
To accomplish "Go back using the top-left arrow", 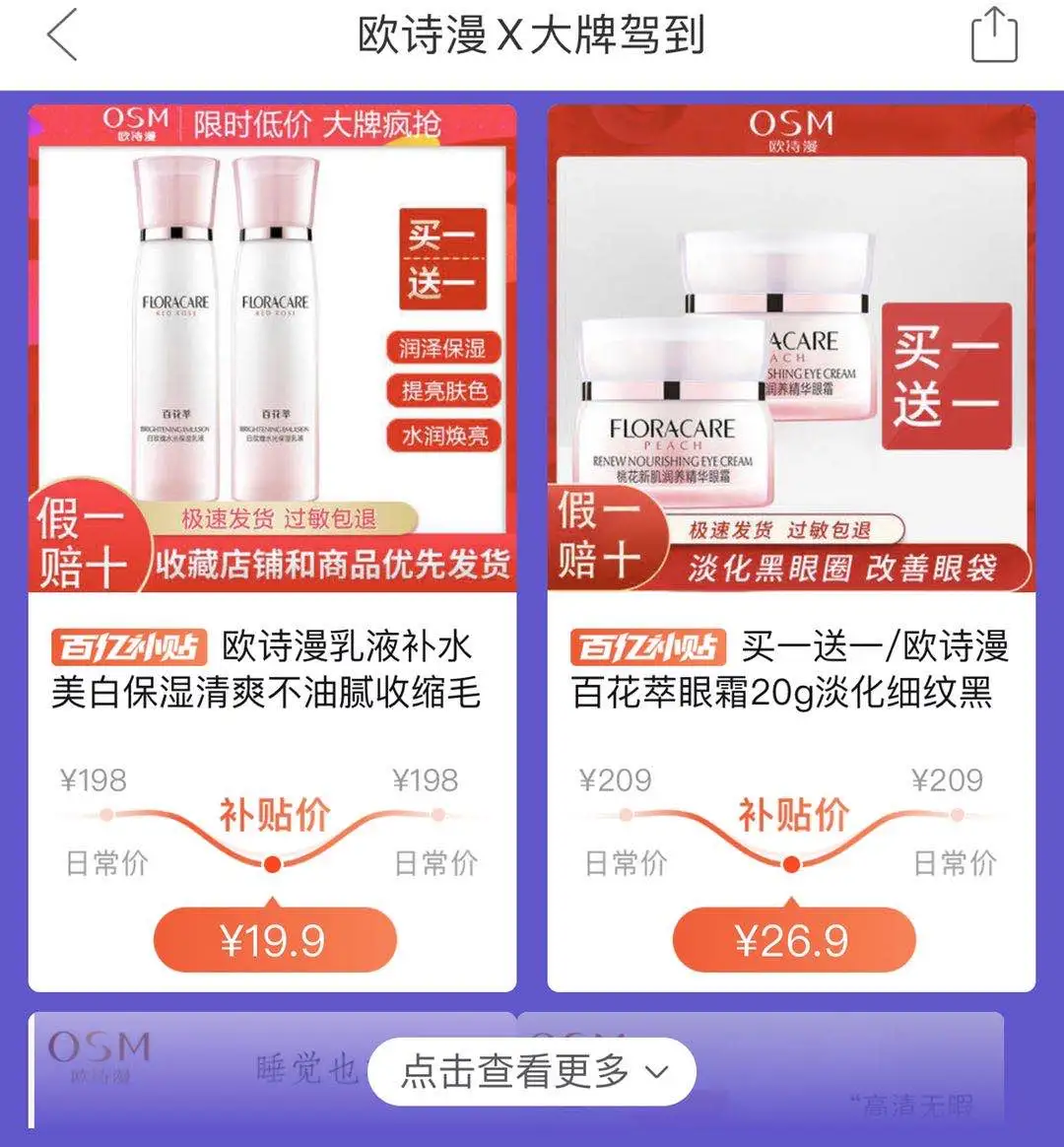I will pyautogui.click(x=62, y=37).
